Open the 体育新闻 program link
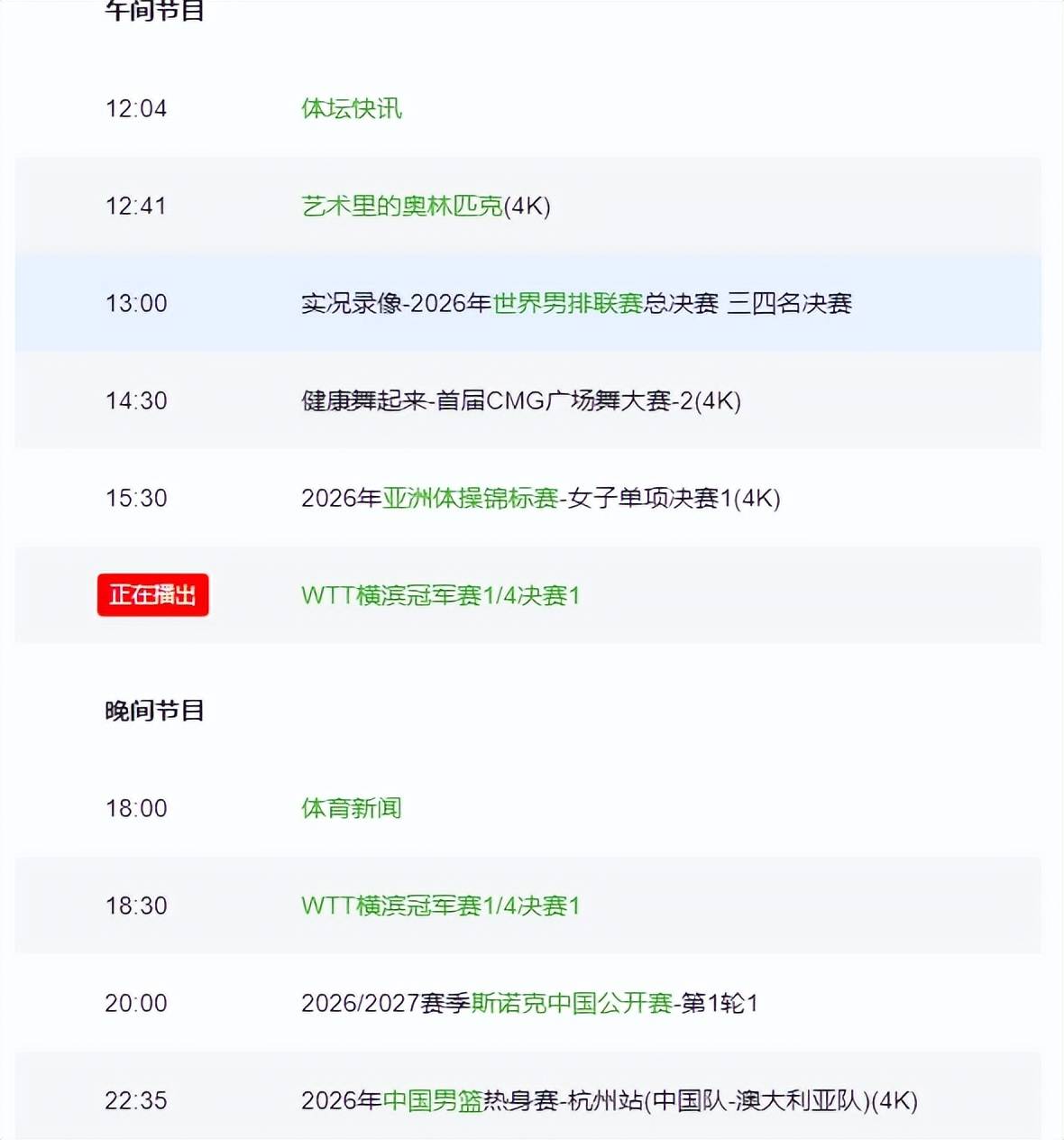 tap(352, 808)
